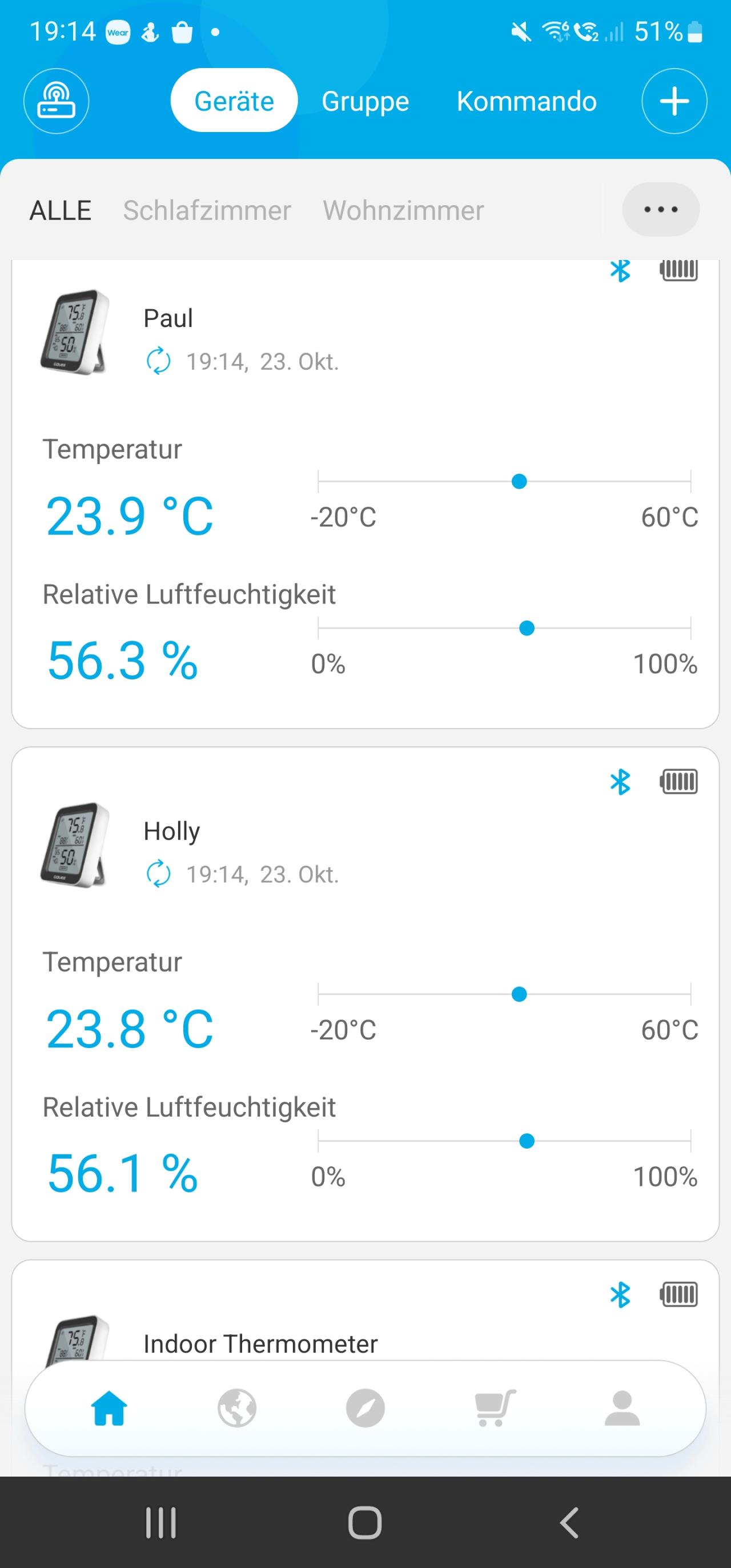This screenshot has height=1568, width=731.
Task: Open the three-dot room options menu
Action: click(660, 209)
